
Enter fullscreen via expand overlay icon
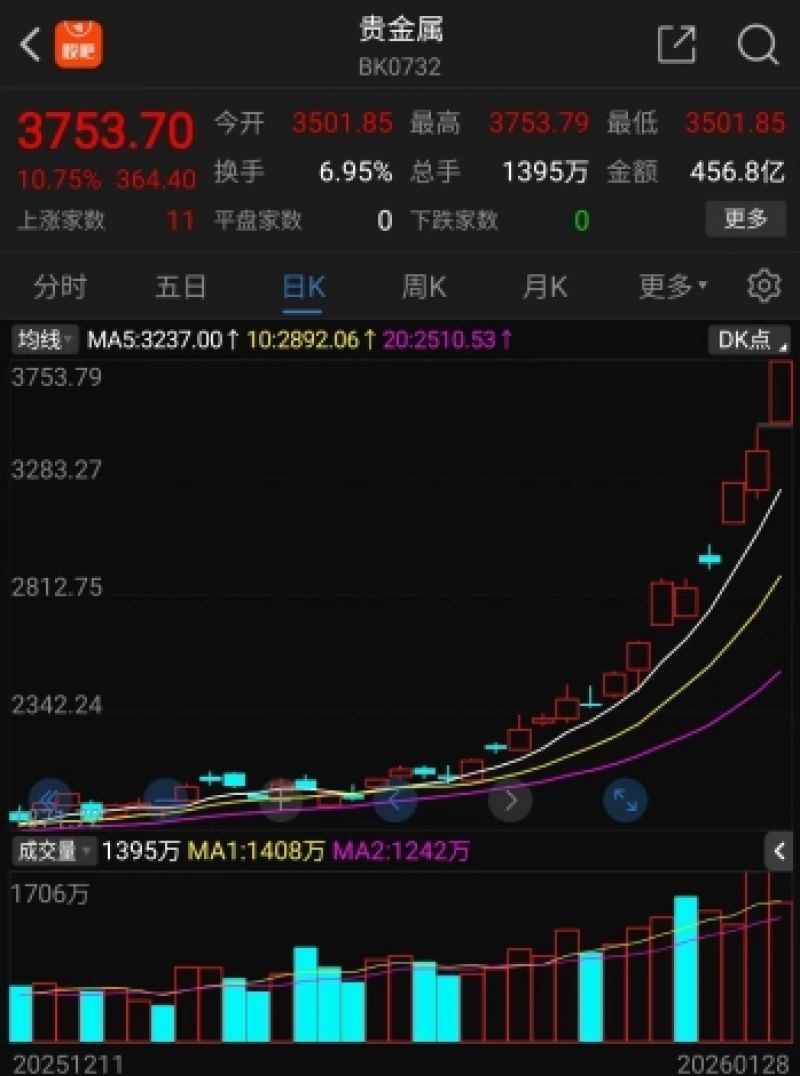coord(624,800)
